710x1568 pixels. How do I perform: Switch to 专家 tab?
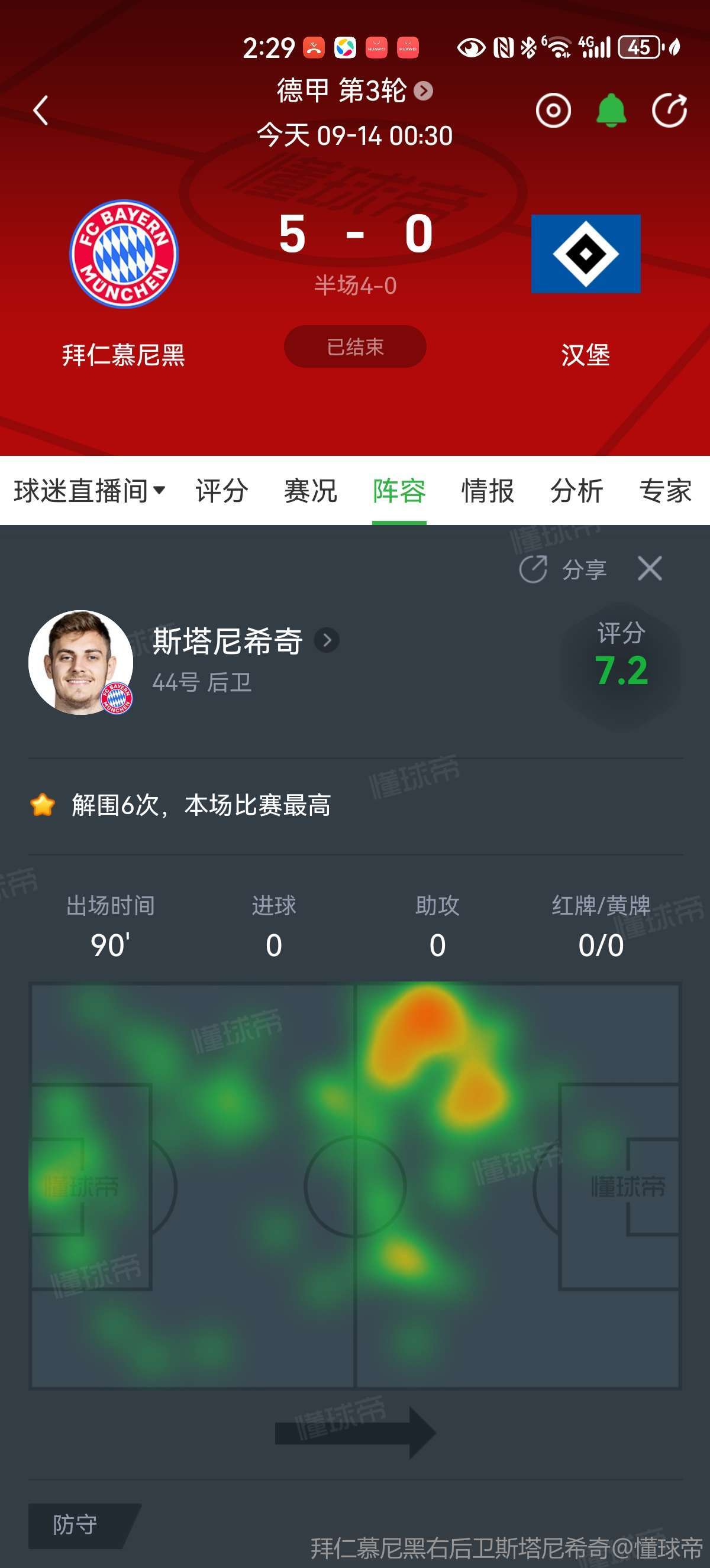[x=665, y=491]
